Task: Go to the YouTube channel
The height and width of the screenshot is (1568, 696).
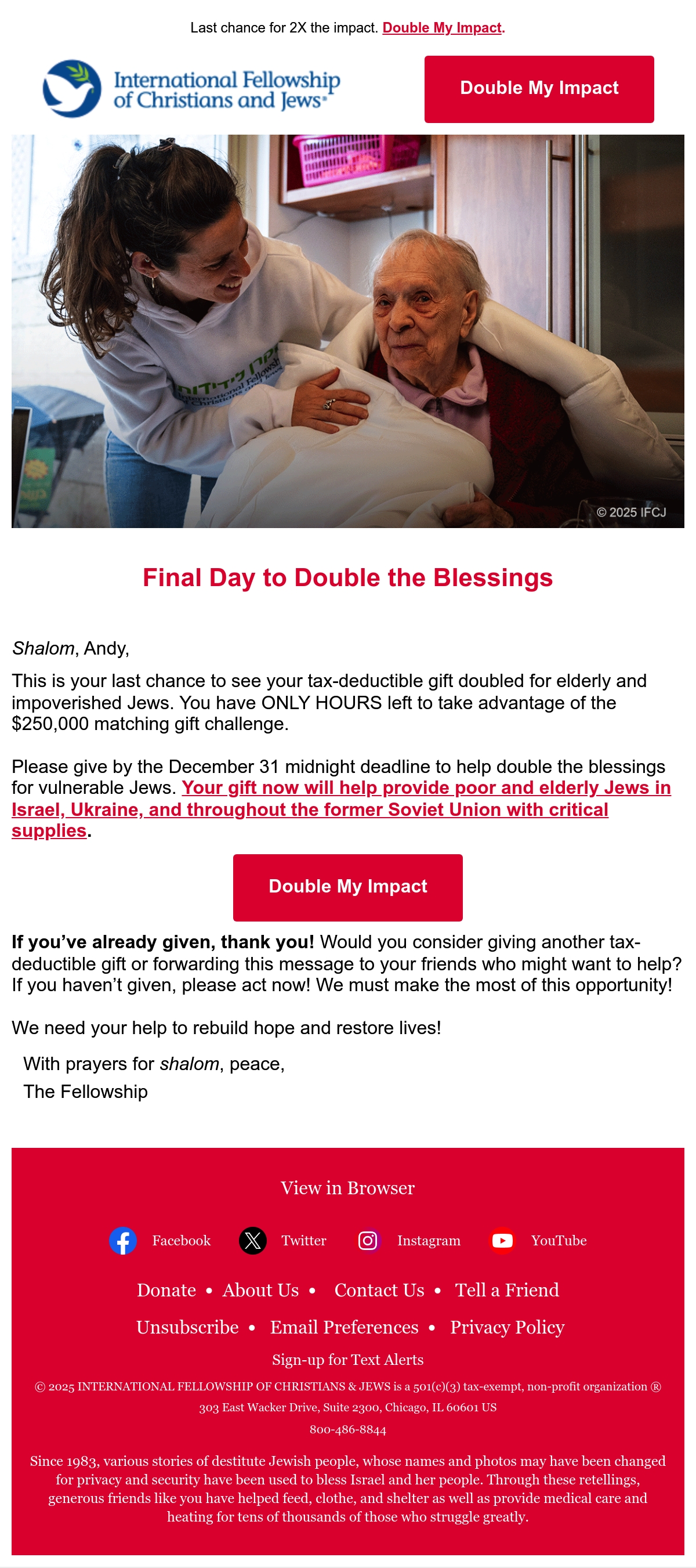Action: coord(538,1241)
